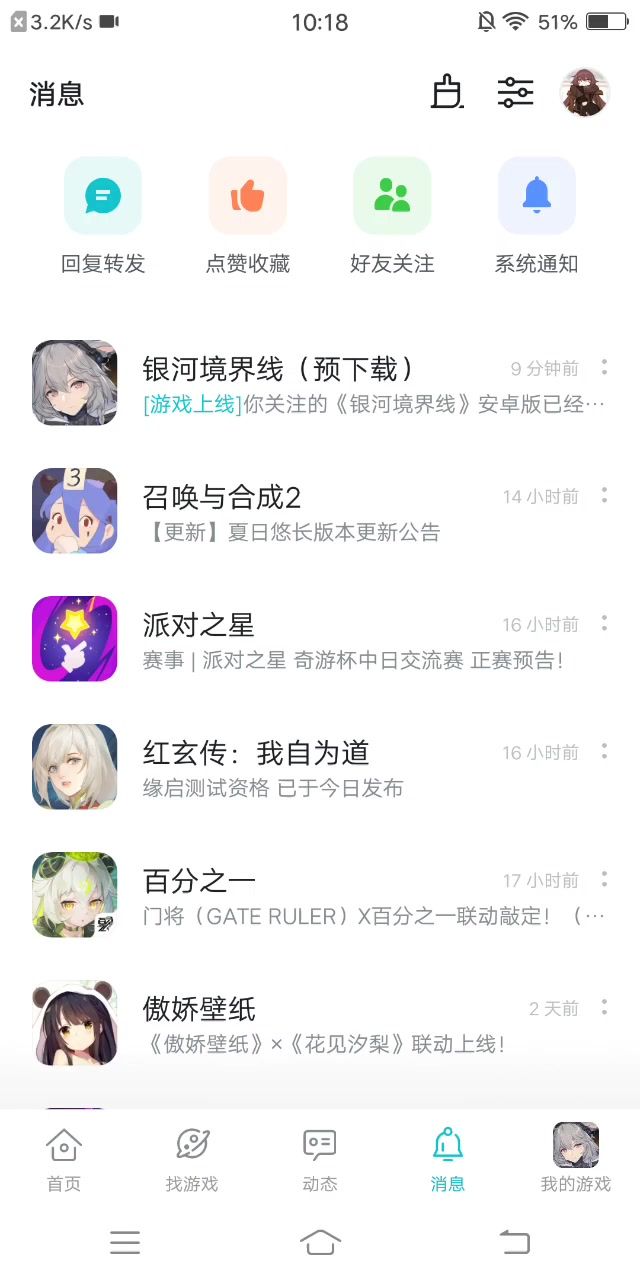Viewport: 640px width, 1280px height.
Task: Open more options for 派对之星
Action: (x=604, y=623)
